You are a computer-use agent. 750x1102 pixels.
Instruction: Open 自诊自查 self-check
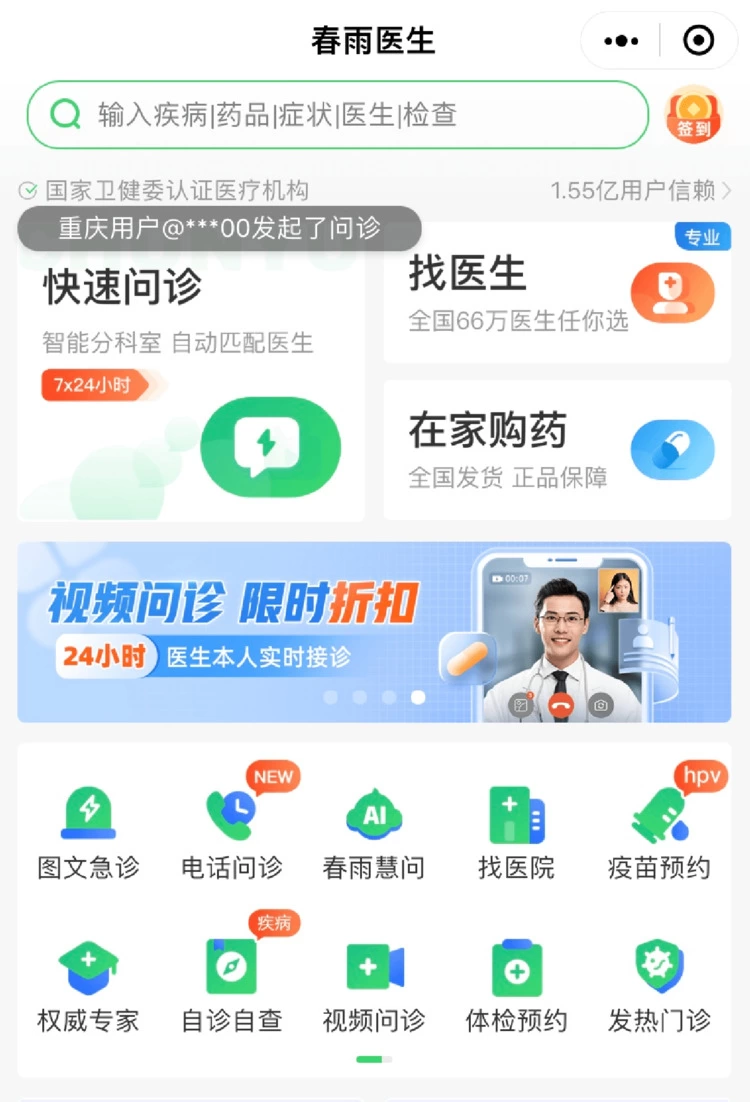[x=231, y=986]
